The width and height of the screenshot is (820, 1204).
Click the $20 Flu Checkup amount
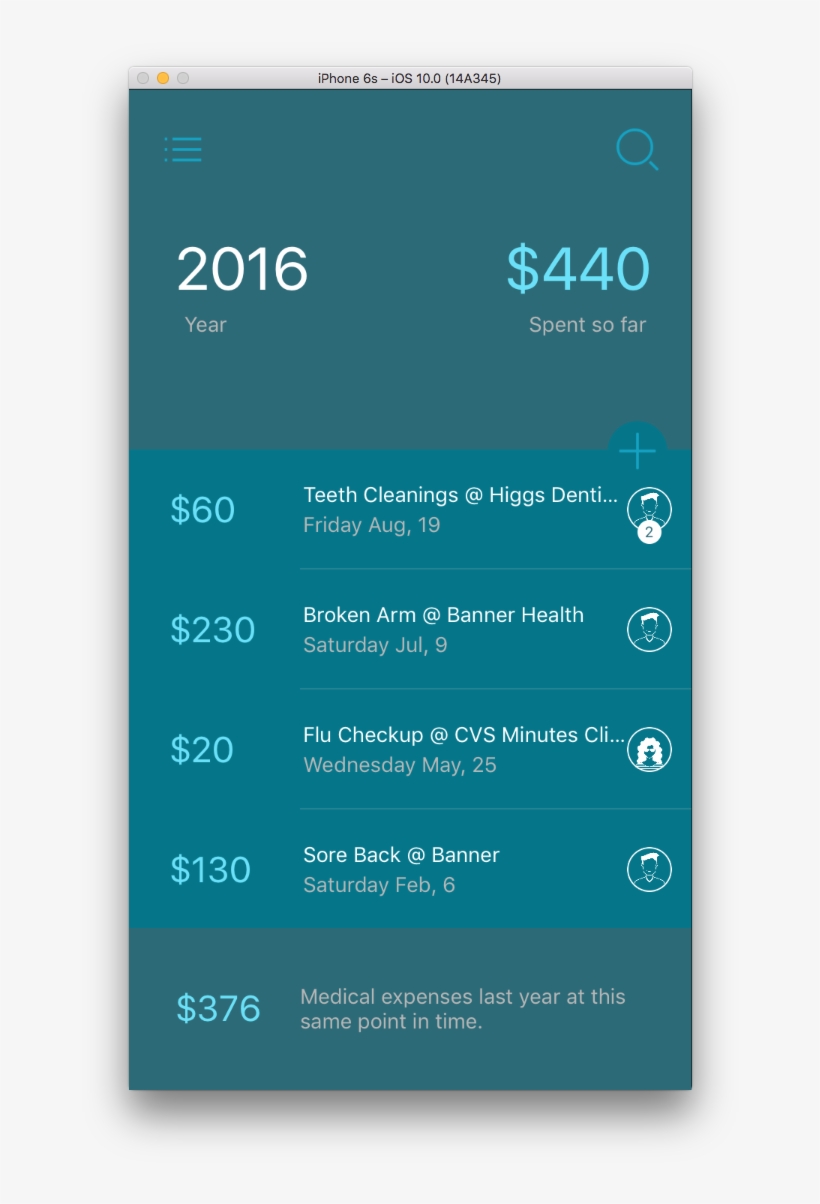(202, 750)
